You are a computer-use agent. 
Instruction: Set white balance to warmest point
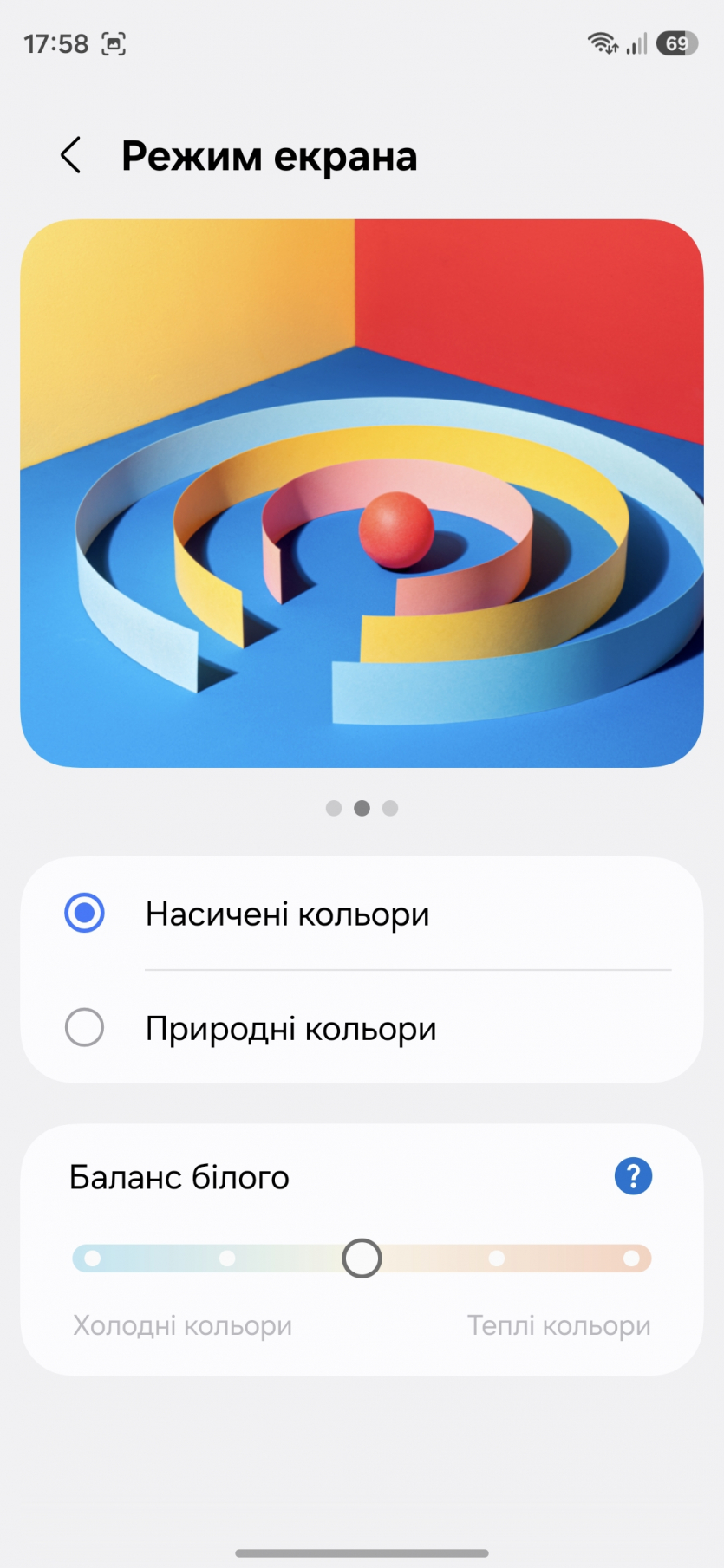(x=631, y=1259)
